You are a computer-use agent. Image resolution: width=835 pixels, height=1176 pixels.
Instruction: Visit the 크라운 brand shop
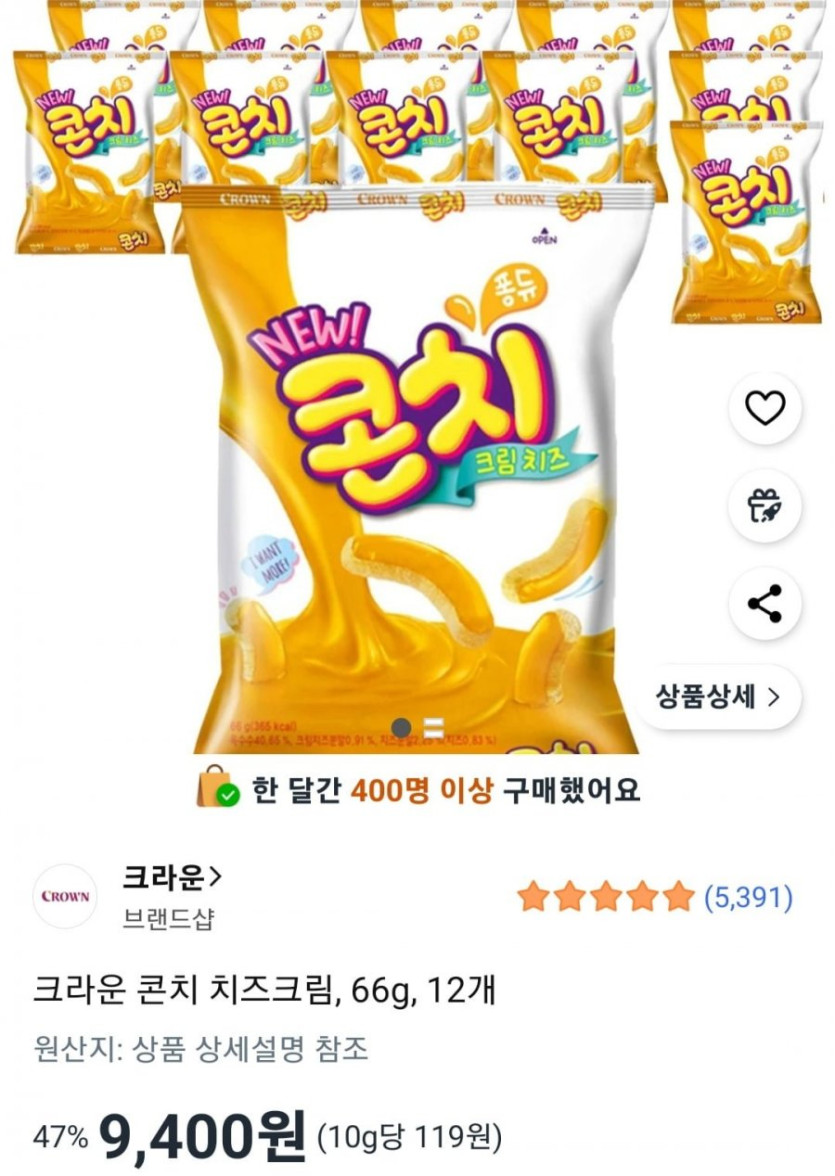171,878
